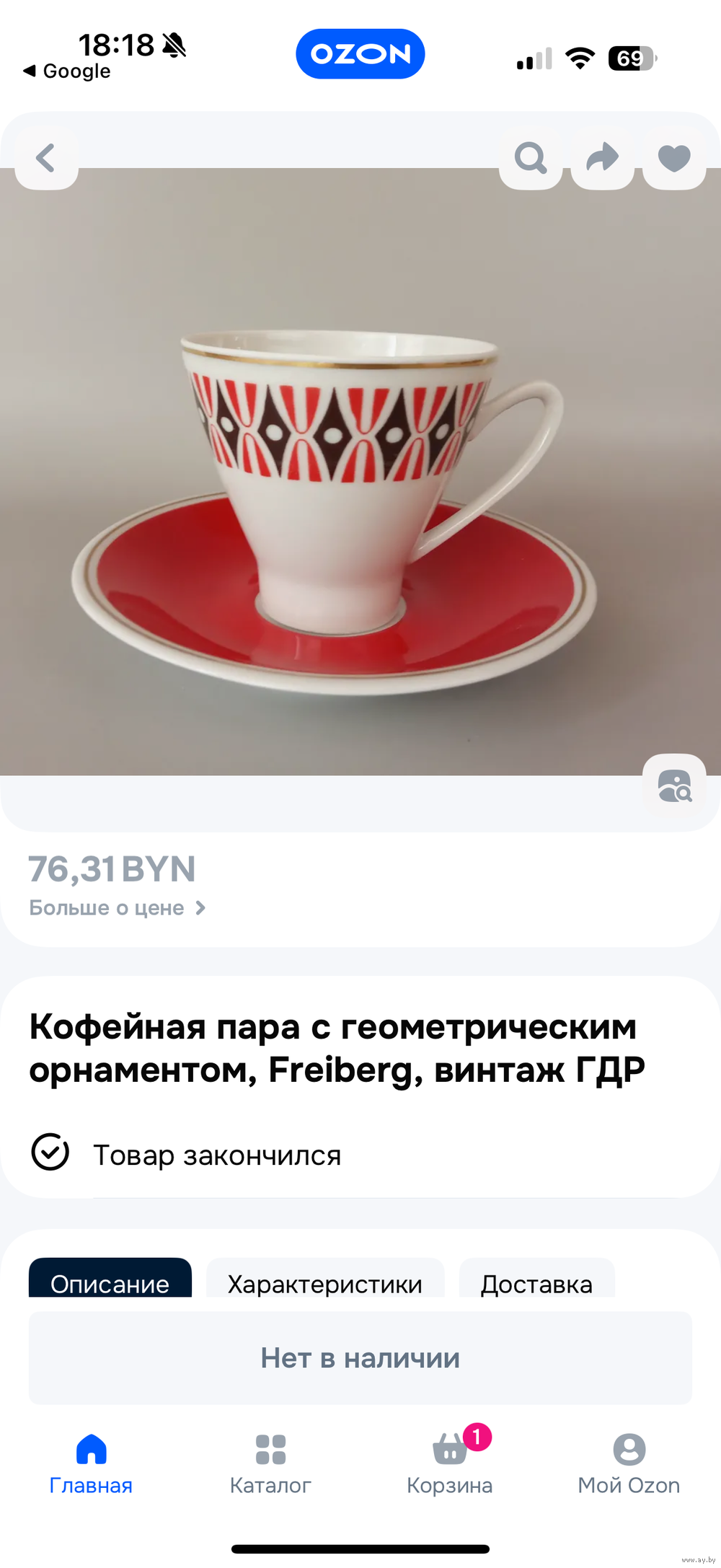Go back using the top-left arrow
This screenshot has height=1568, width=721.
tap(46, 158)
